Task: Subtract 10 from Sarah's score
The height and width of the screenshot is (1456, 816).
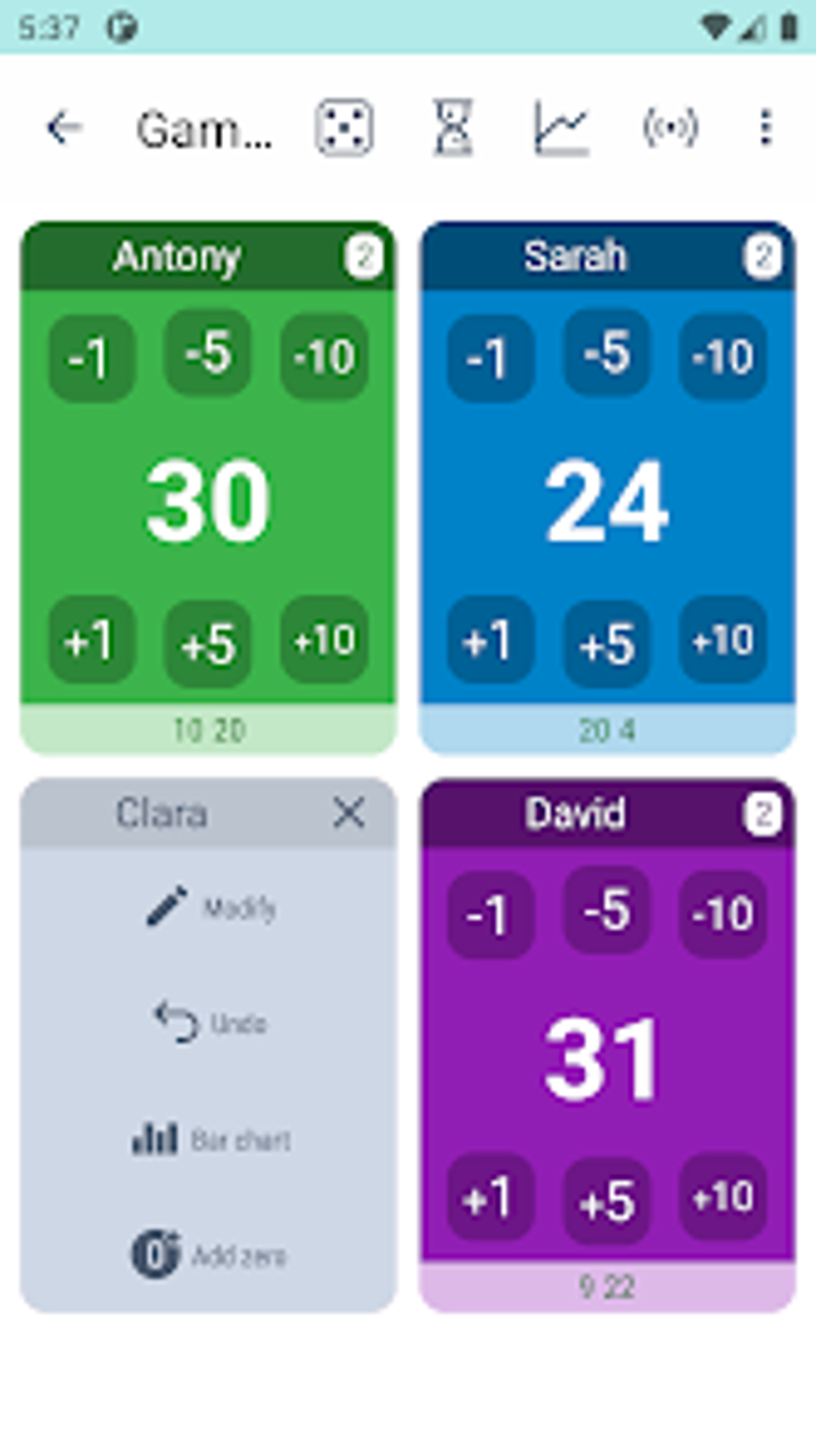Action: coord(722,355)
